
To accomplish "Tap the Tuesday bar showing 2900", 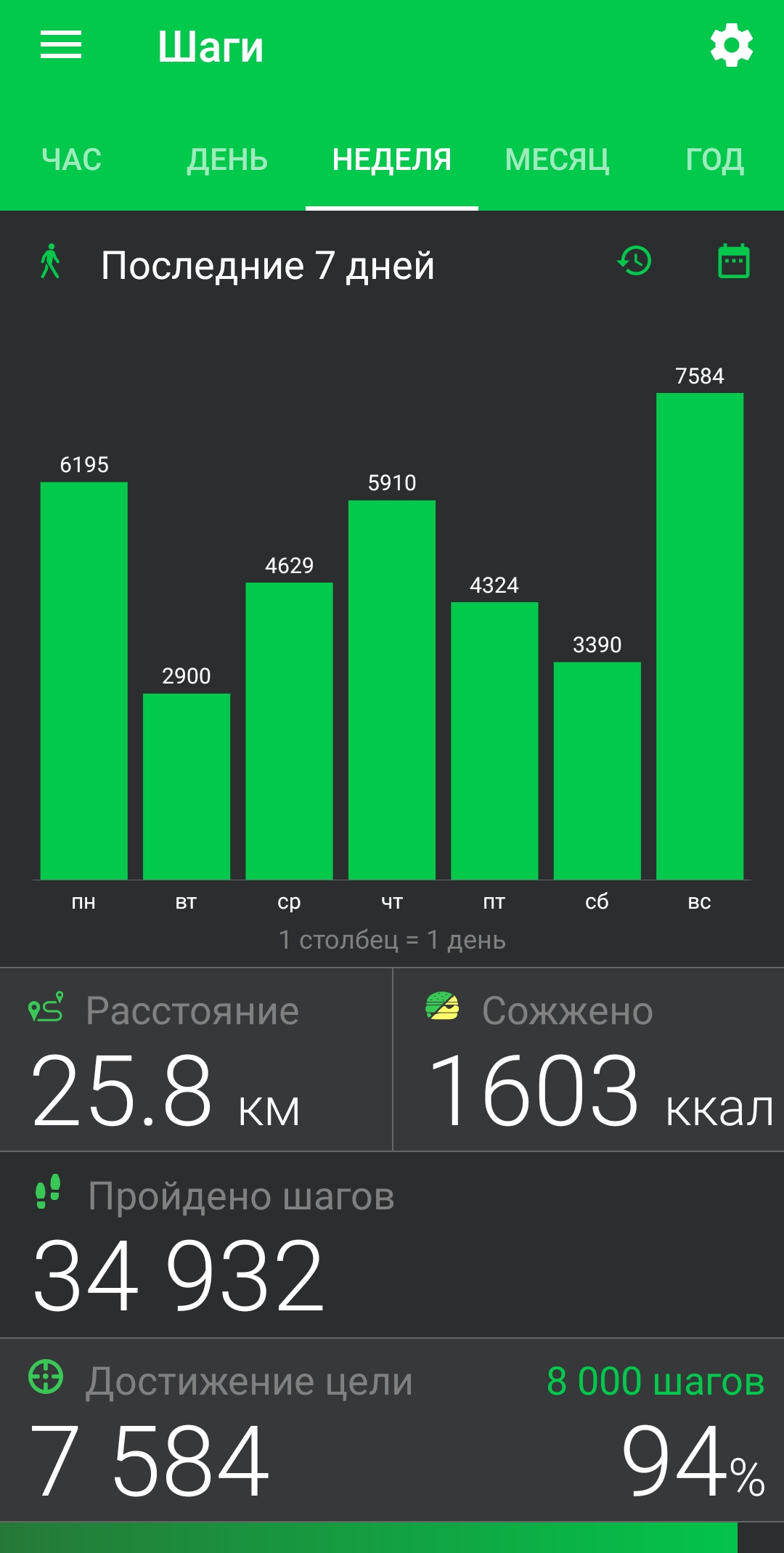I will pyautogui.click(x=187, y=787).
